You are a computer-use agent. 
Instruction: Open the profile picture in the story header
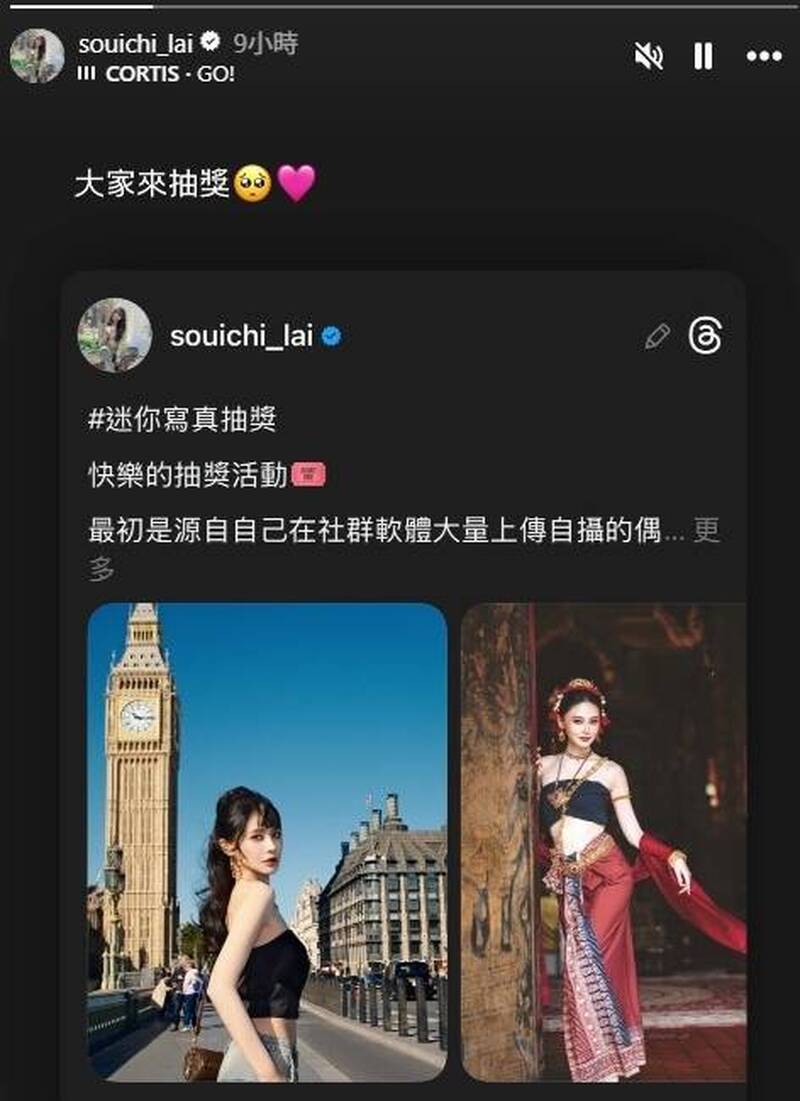tap(37, 56)
